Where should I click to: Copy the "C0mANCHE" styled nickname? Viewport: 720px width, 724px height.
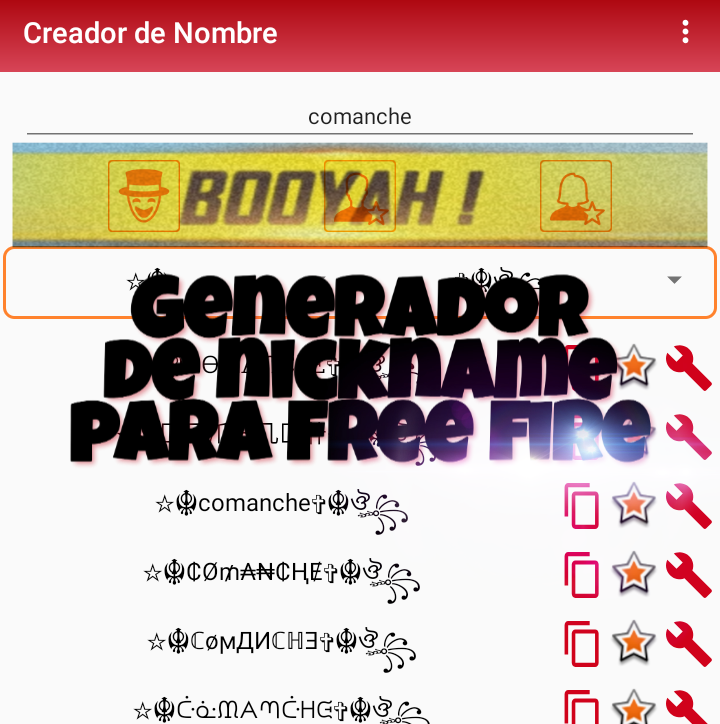pos(582,576)
